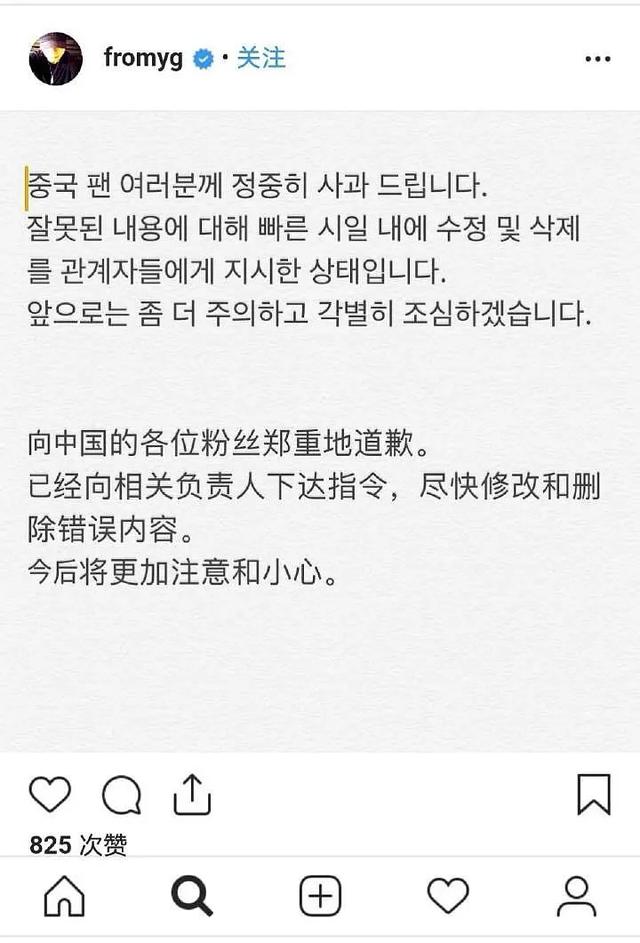Open the post's three-dot overflow menu
640x943 pixels.
click(597, 59)
